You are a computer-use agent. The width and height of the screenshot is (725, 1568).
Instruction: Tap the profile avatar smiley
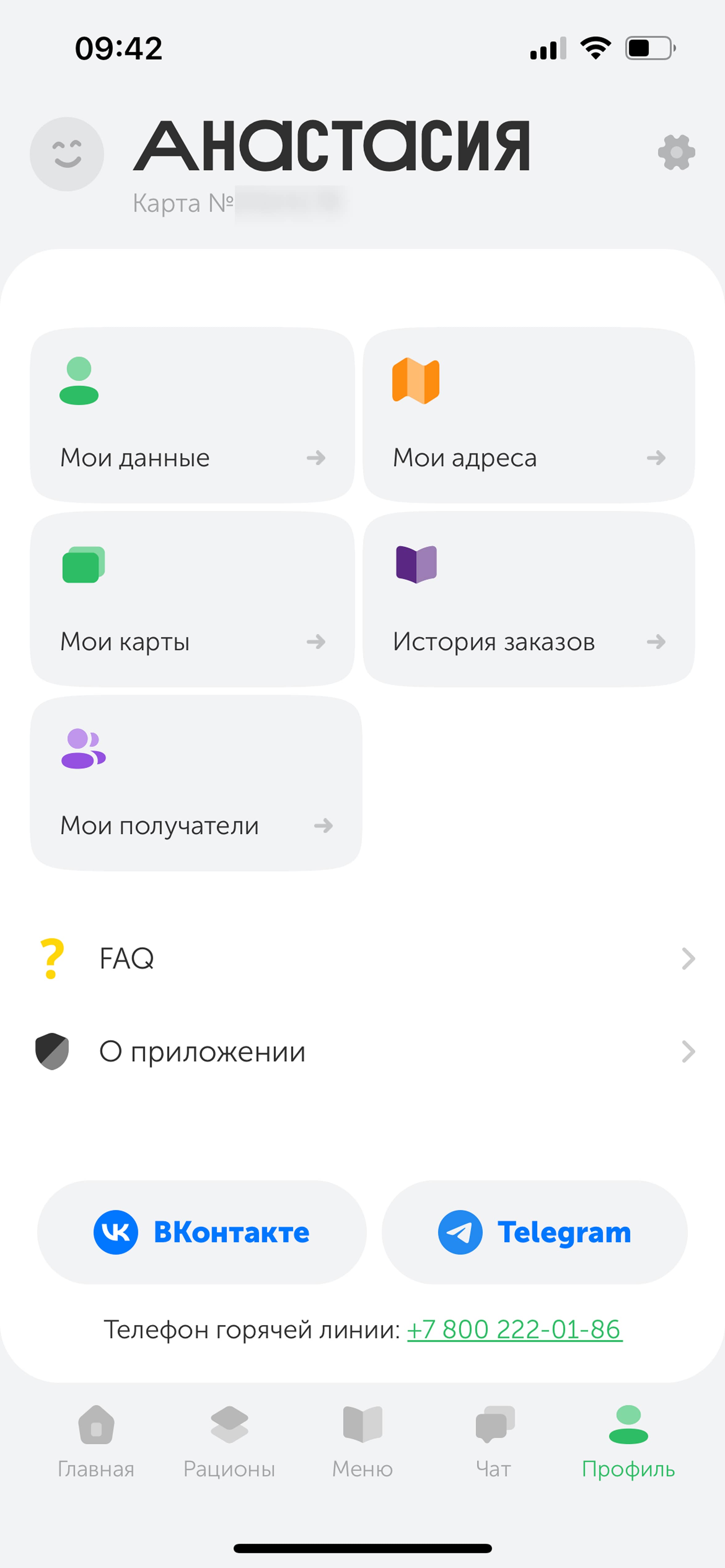[x=67, y=154]
